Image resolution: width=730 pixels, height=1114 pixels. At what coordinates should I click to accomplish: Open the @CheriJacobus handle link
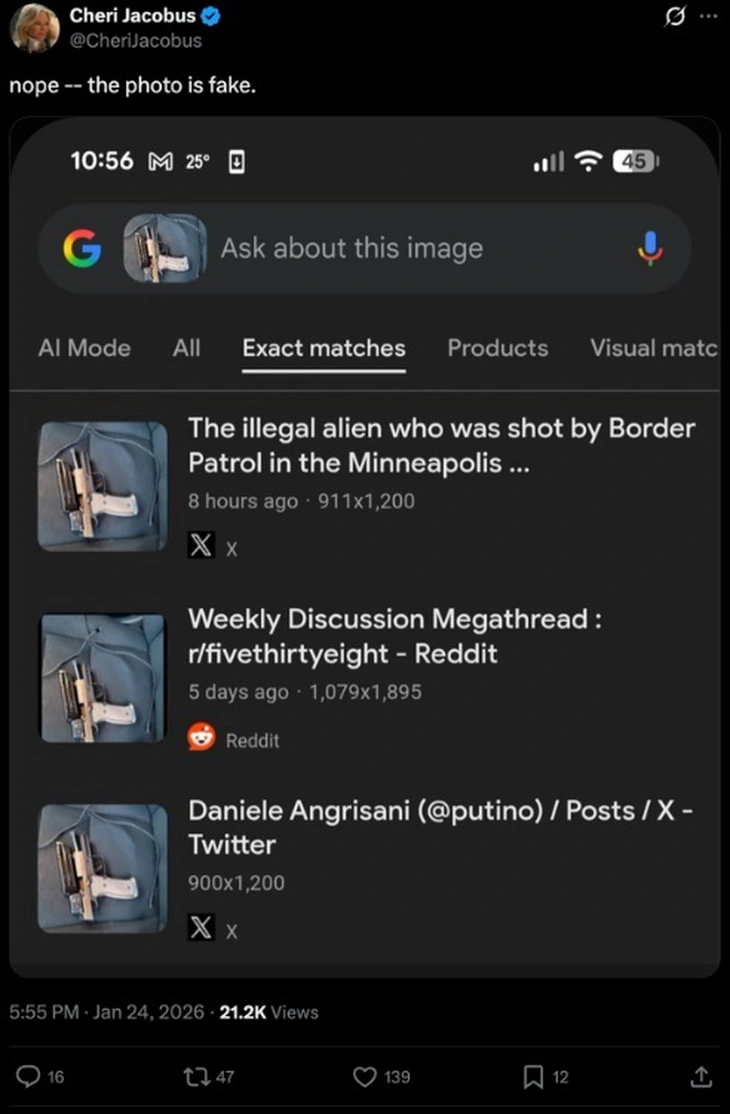[135, 40]
